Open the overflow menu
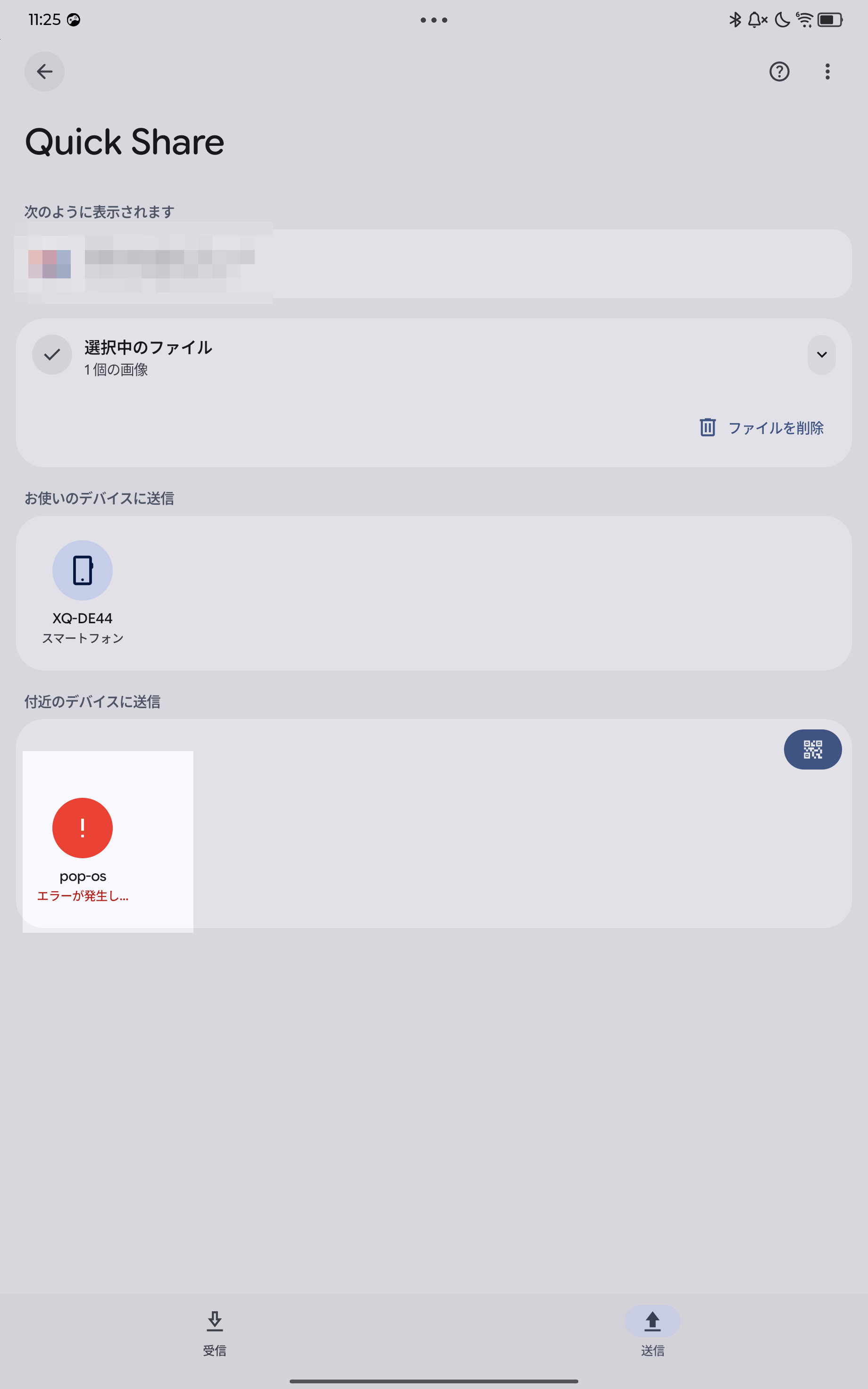 coord(827,72)
